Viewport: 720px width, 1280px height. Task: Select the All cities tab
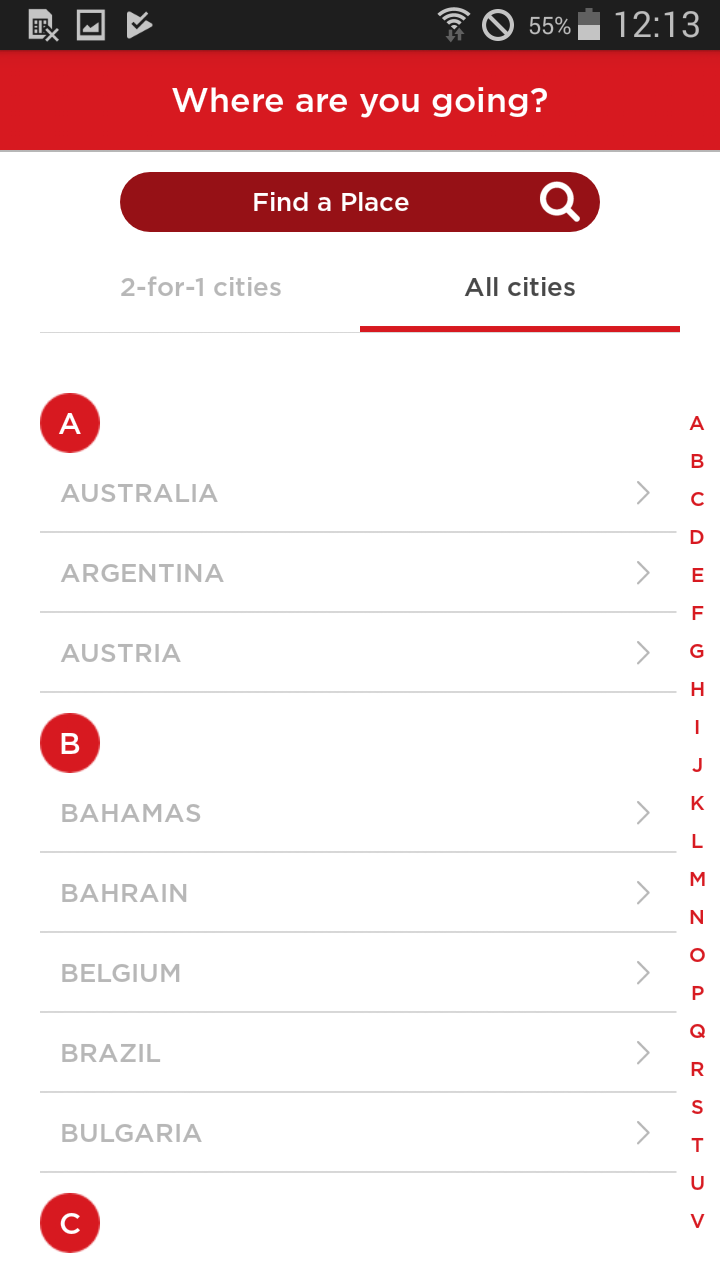(x=520, y=288)
